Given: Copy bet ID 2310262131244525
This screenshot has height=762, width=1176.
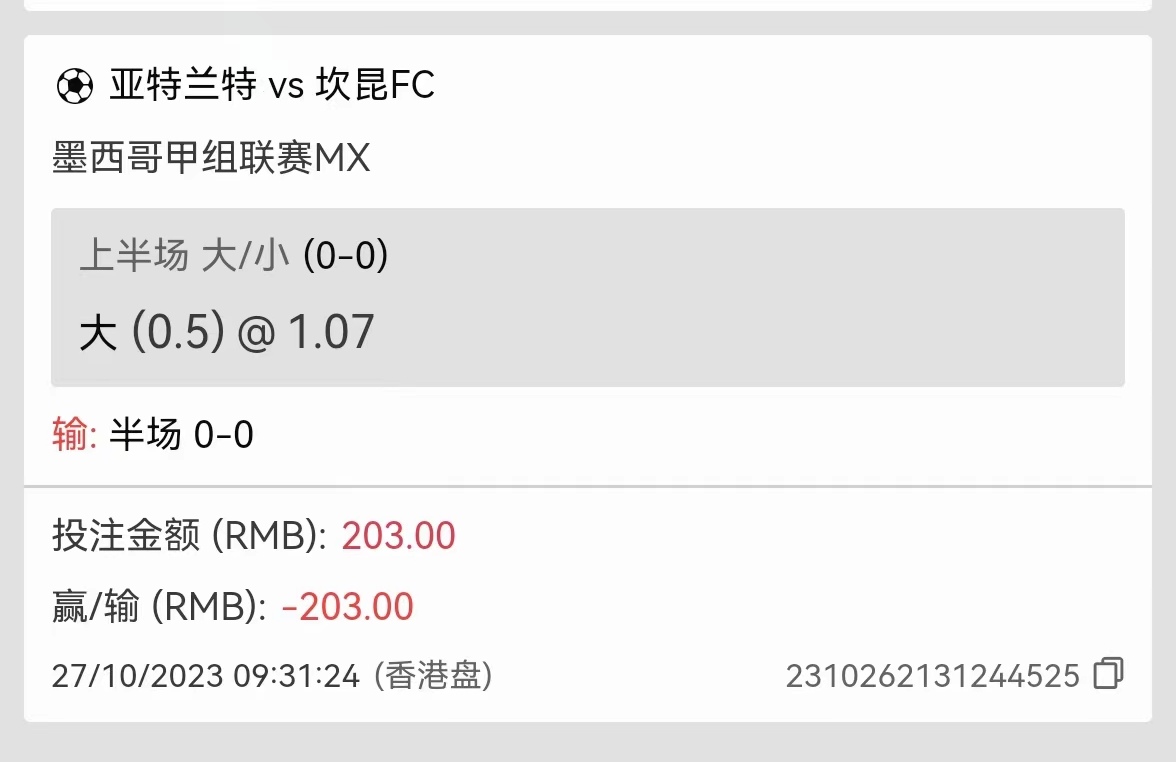Looking at the screenshot, I should tap(1108, 674).
